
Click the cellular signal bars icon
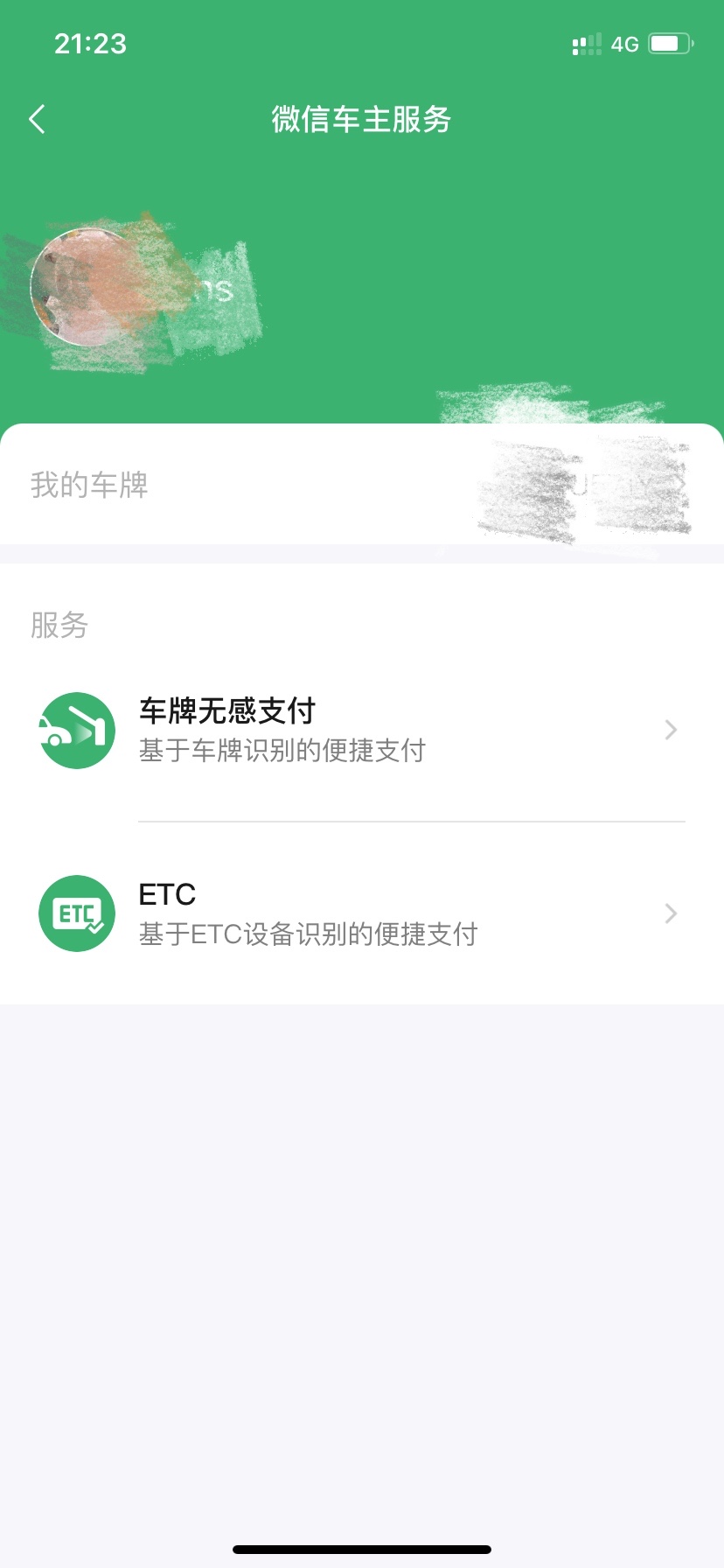point(587,43)
